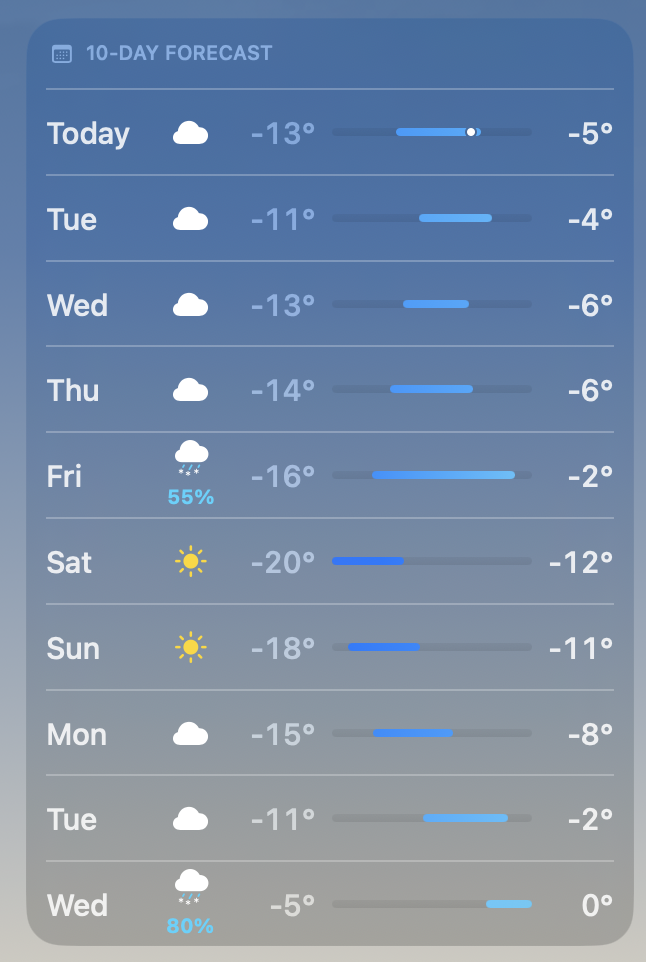Open Today's forecast details
The height and width of the screenshot is (962, 646).
click(329, 133)
